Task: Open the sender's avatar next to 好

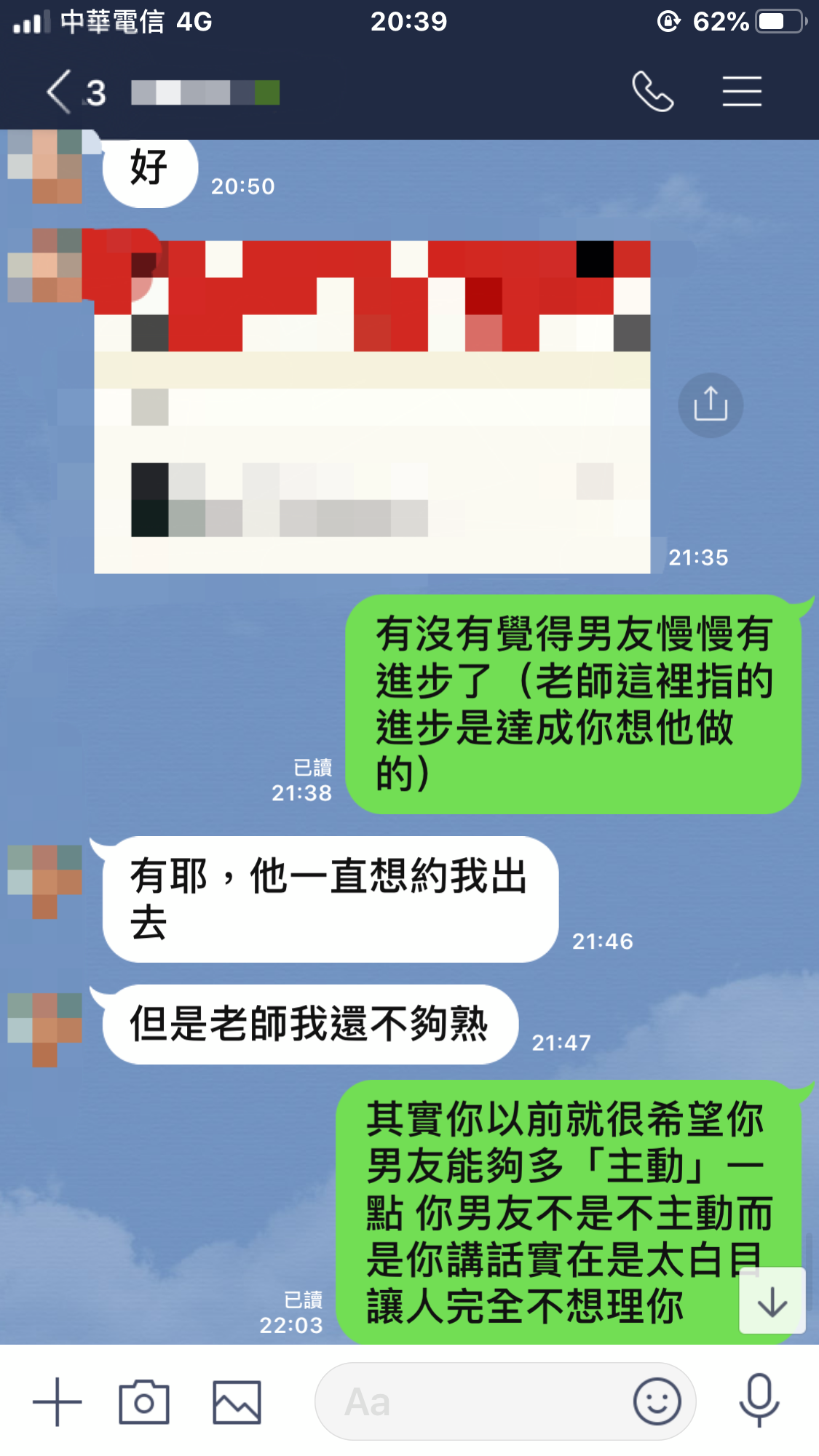Action: coord(45,166)
